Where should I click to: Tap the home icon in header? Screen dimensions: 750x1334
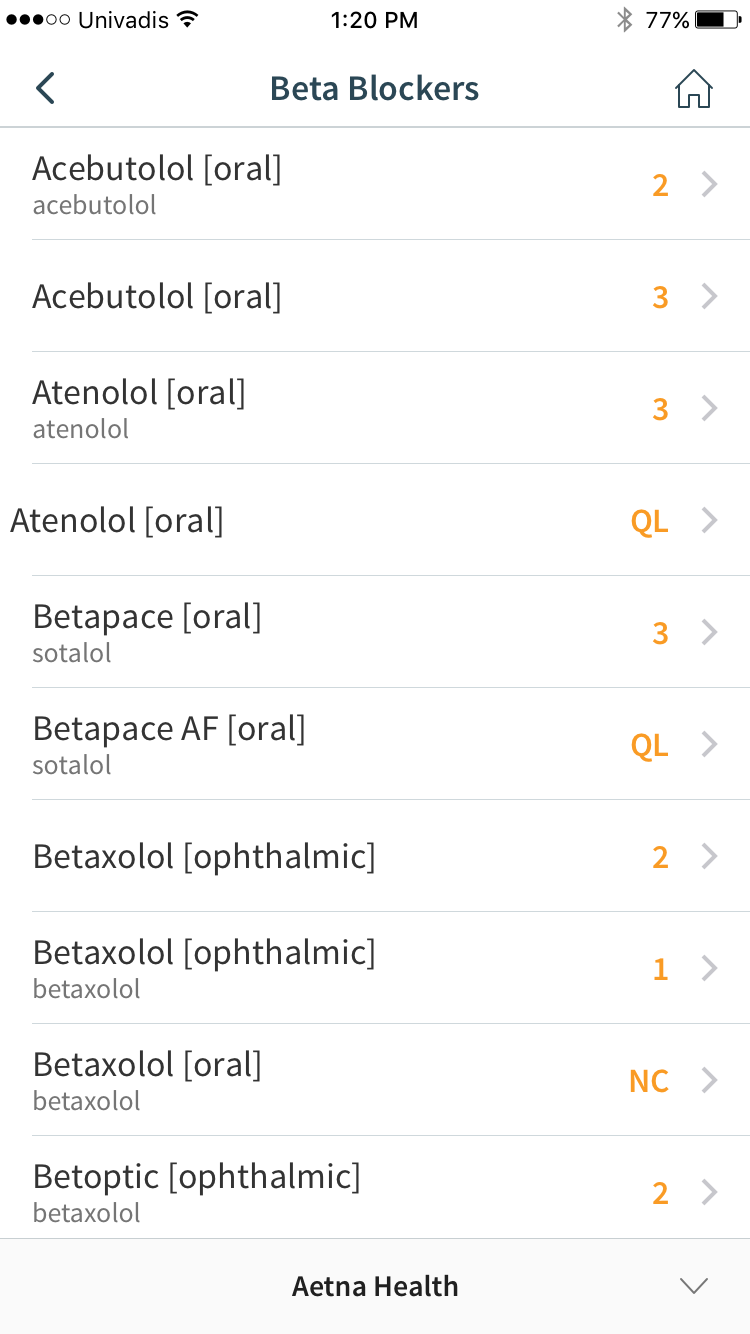tap(693, 89)
